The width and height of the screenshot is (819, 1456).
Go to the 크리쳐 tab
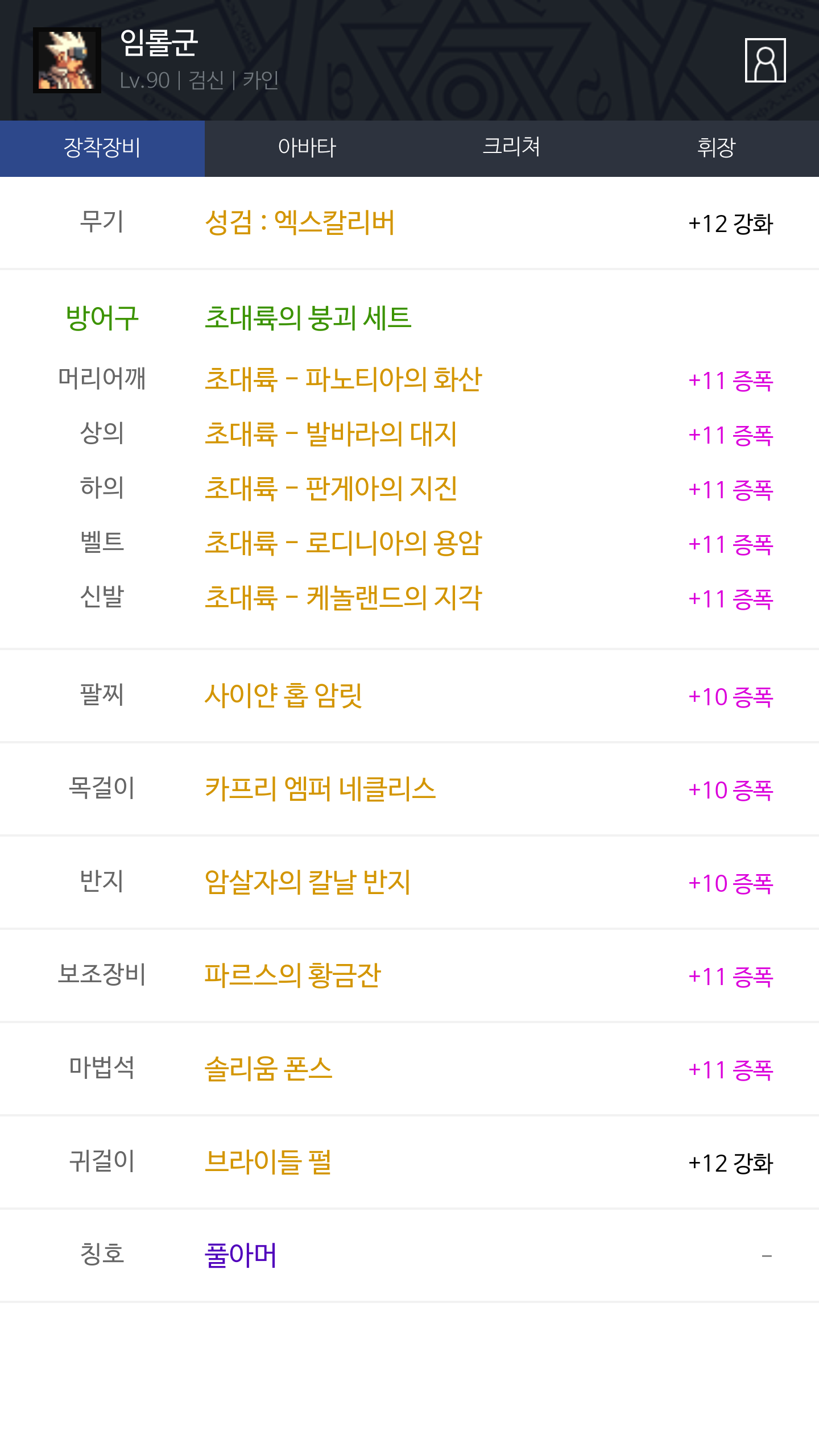(511, 148)
